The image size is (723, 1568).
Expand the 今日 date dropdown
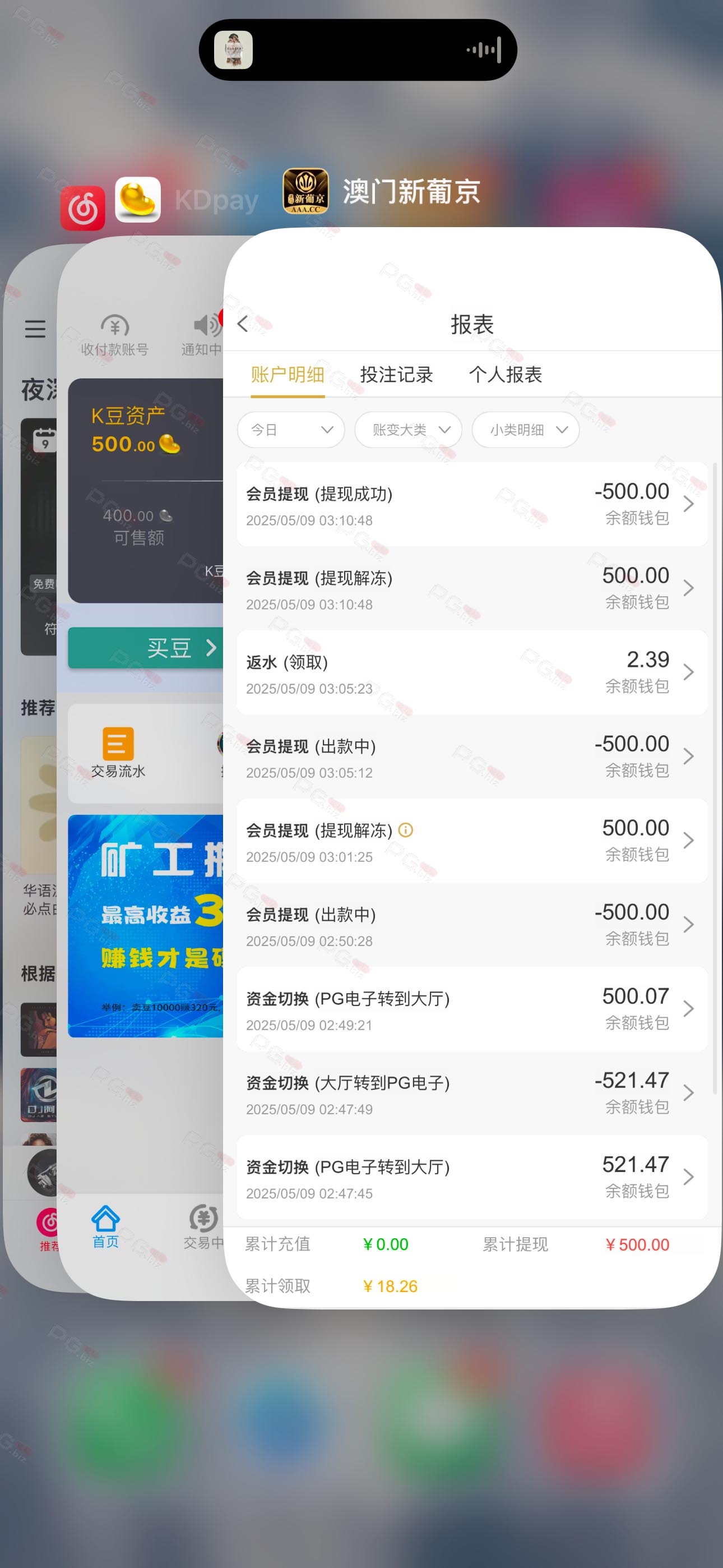(291, 430)
